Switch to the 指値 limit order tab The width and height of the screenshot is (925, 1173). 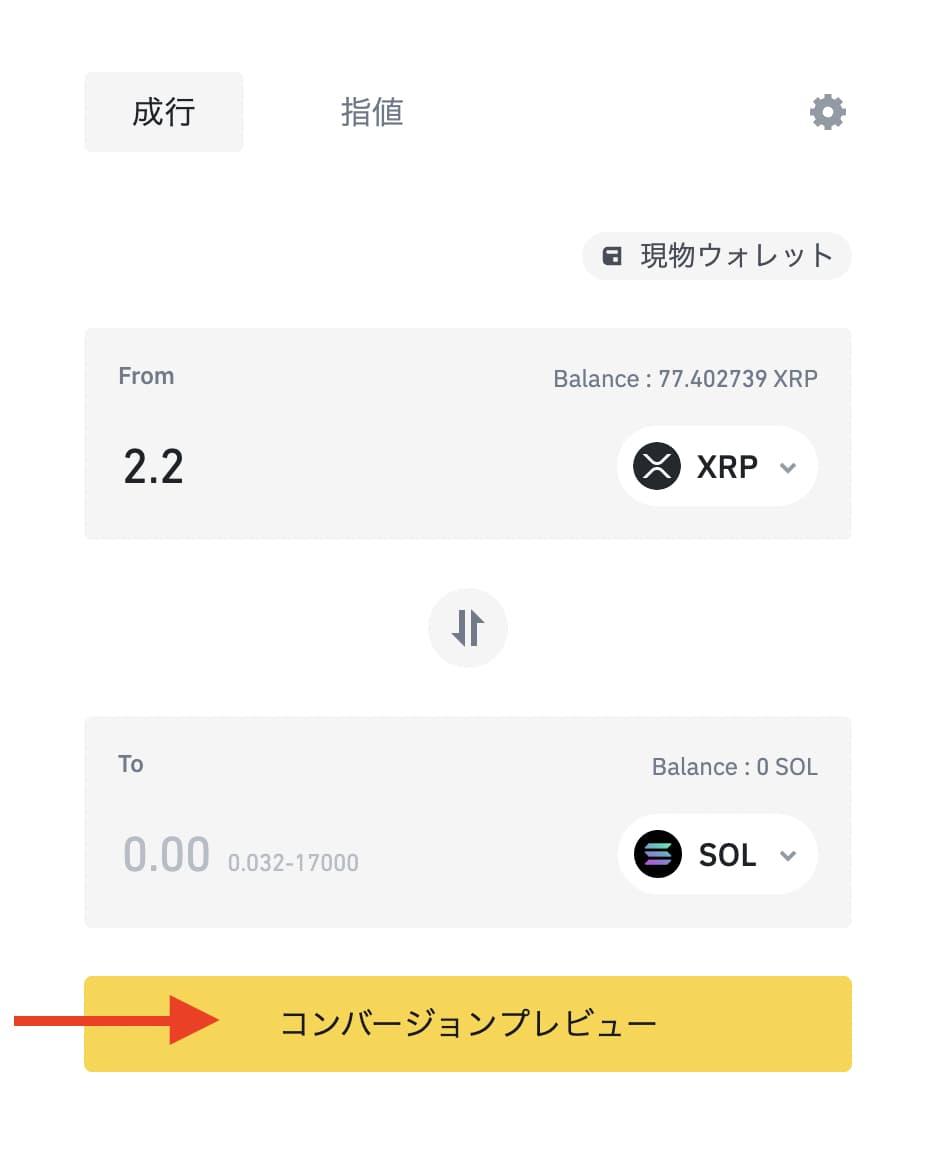(372, 112)
